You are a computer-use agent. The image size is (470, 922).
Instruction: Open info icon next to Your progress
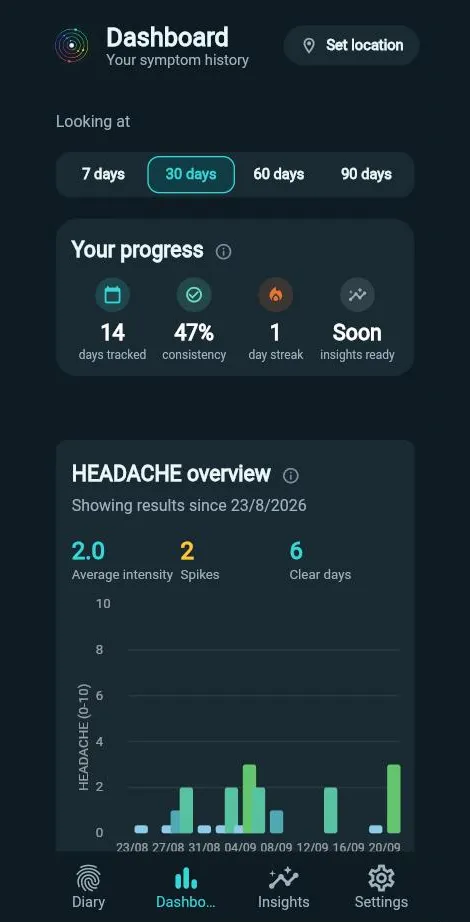(224, 252)
